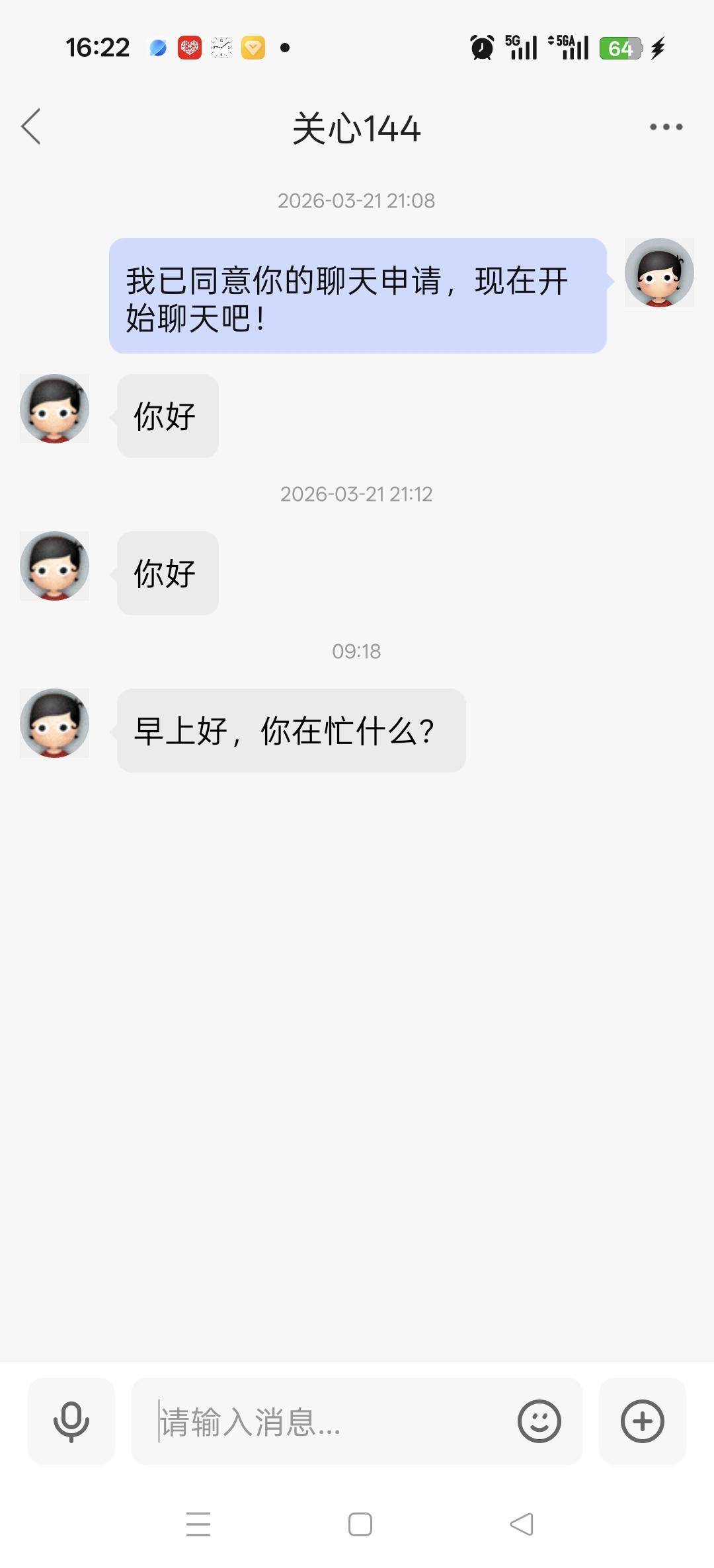
Task: Go back from the 关心144 chat
Action: (x=31, y=126)
